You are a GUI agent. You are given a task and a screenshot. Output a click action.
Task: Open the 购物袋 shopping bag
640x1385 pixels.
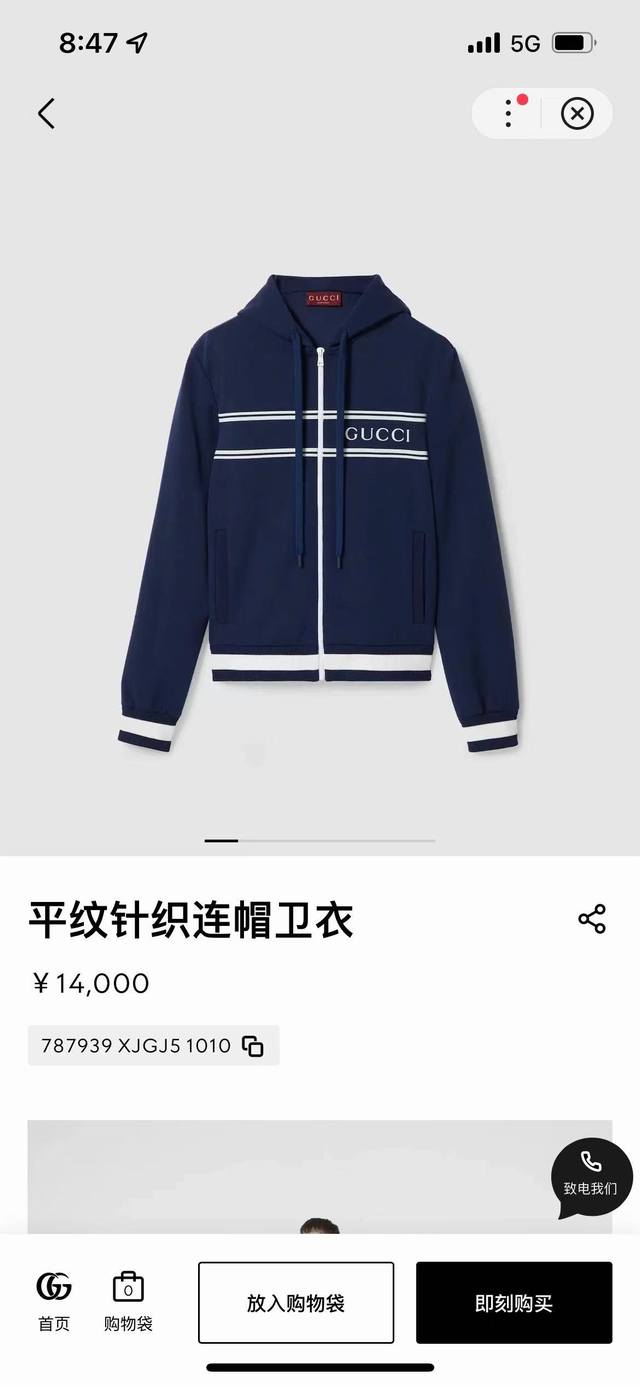pyautogui.click(x=128, y=1301)
